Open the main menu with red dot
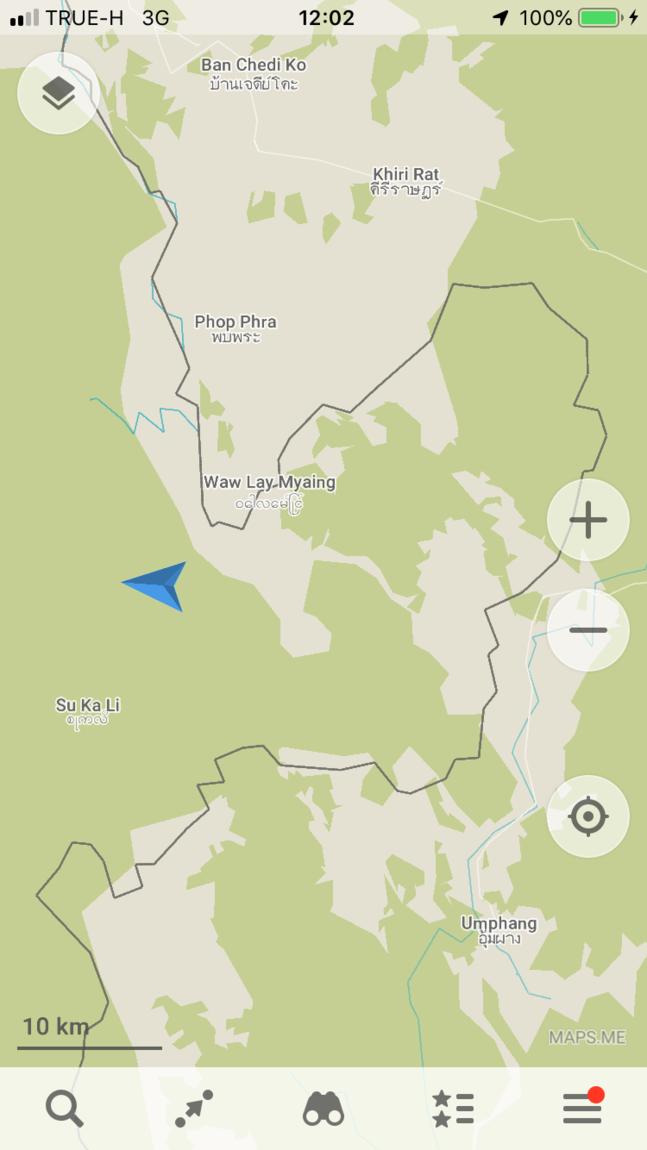The width and height of the screenshot is (647, 1150). tap(582, 1108)
